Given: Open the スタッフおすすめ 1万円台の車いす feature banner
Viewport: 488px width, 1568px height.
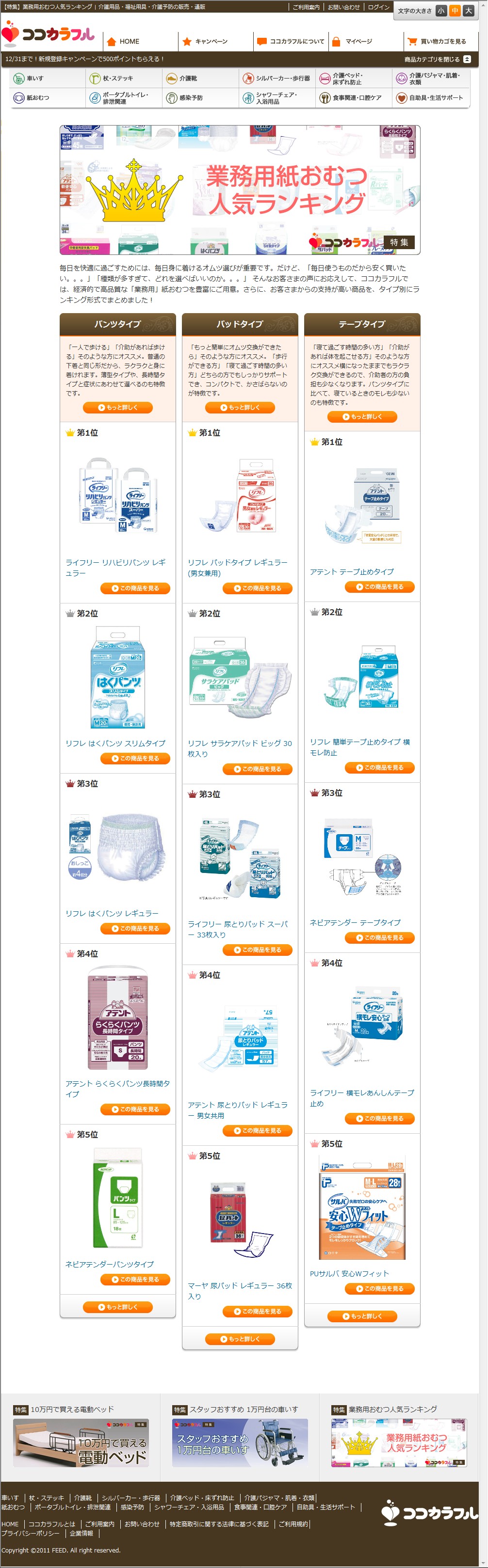Looking at the screenshot, I should pyautogui.click(x=240, y=1443).
